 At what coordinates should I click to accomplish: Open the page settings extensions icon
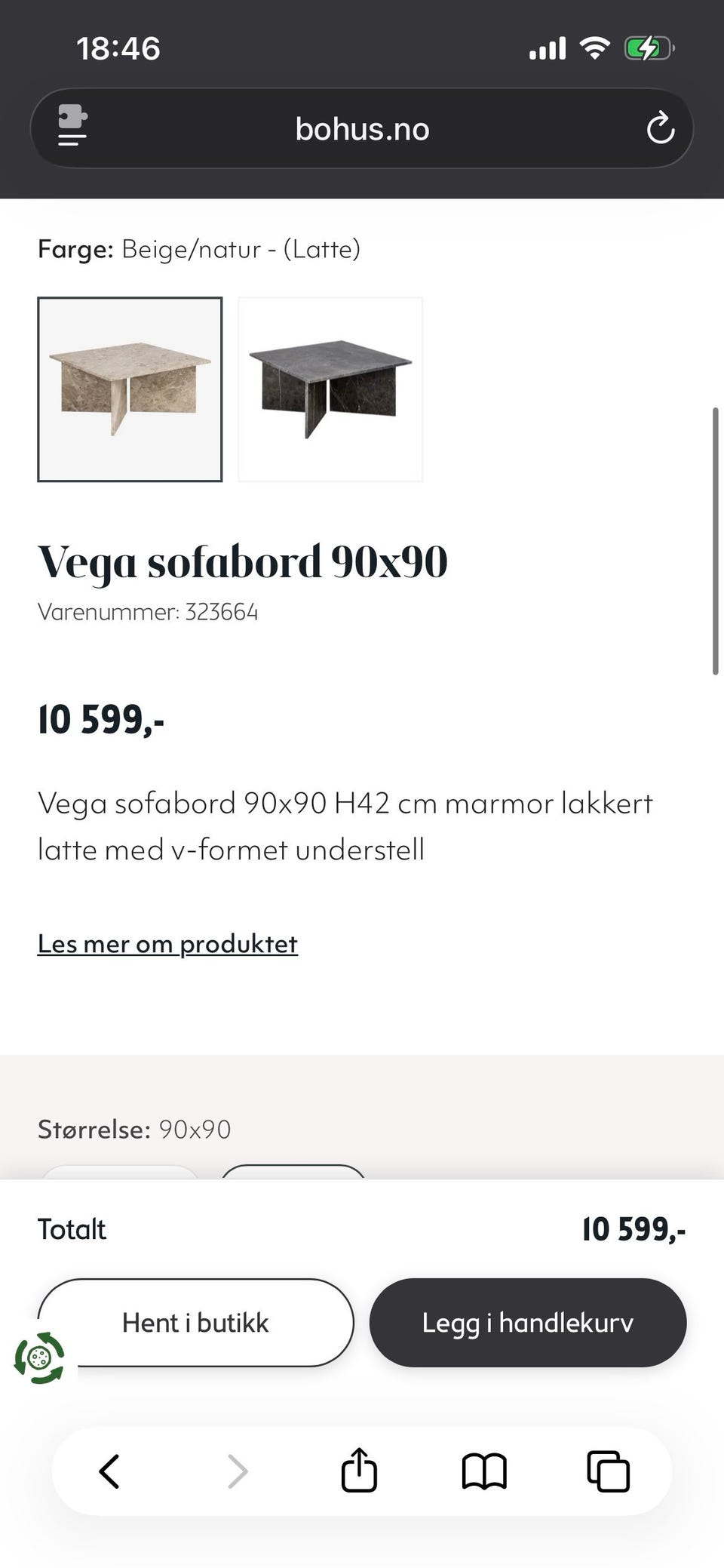tap(72, 126)
